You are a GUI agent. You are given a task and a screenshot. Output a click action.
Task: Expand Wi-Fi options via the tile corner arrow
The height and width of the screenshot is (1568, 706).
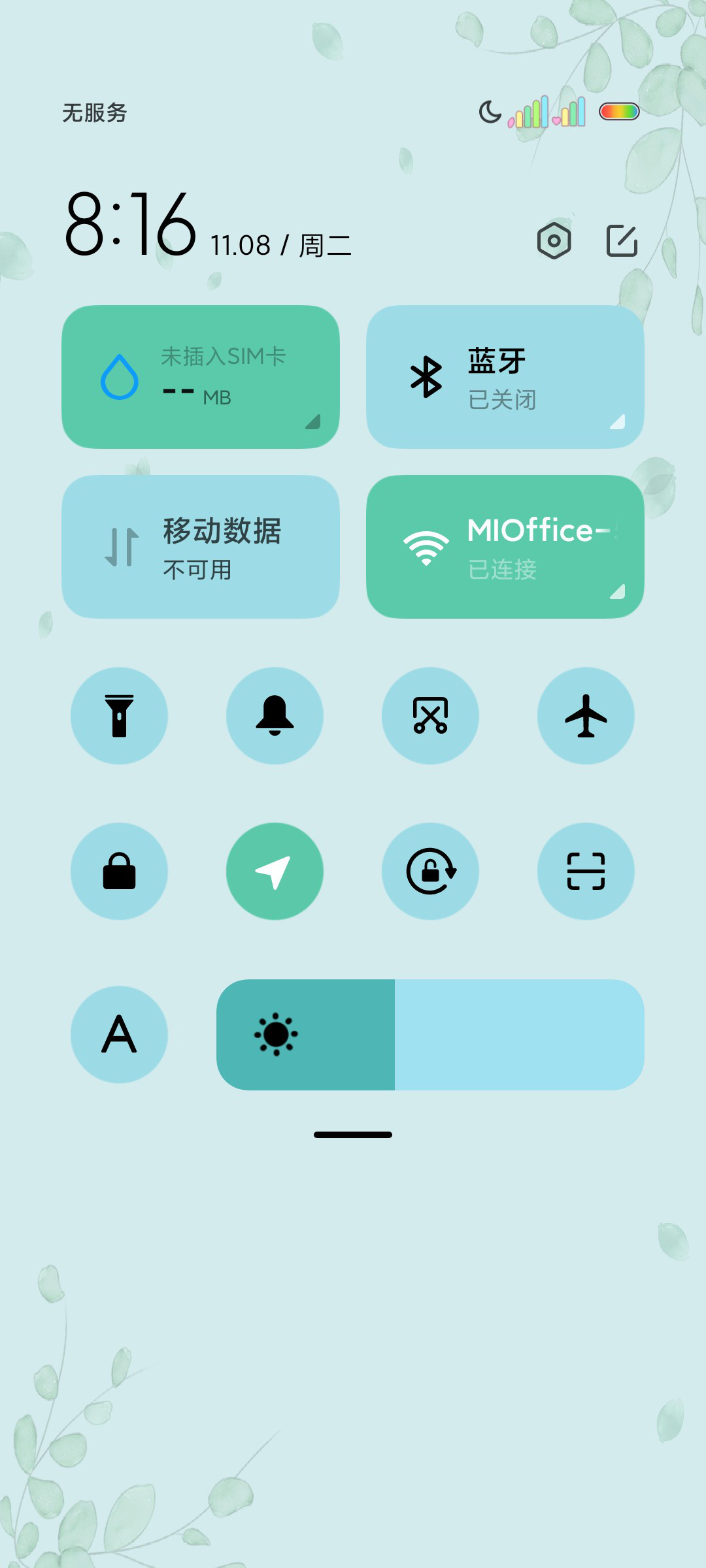tap(618, 591)
